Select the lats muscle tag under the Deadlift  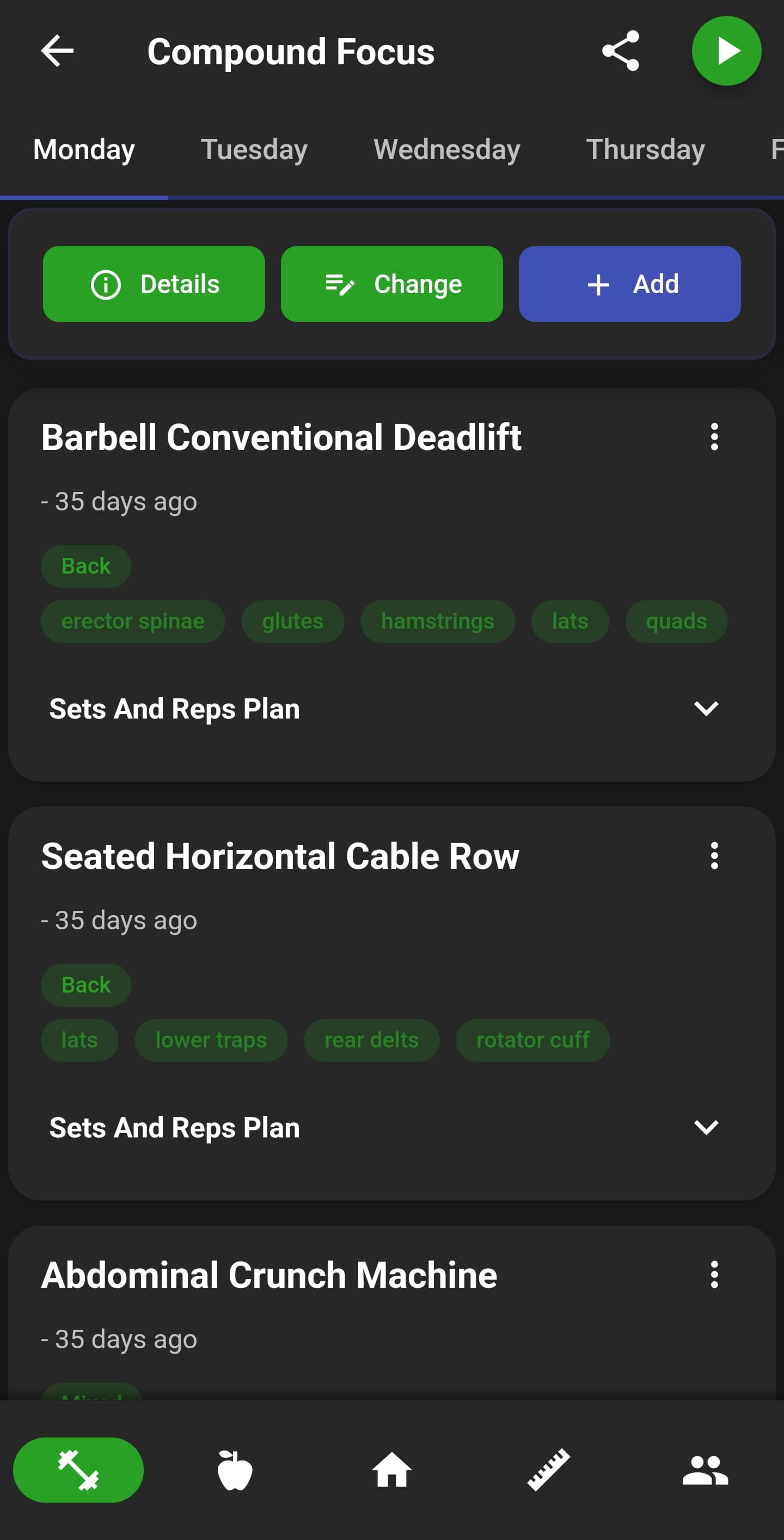tap(569, 621)
